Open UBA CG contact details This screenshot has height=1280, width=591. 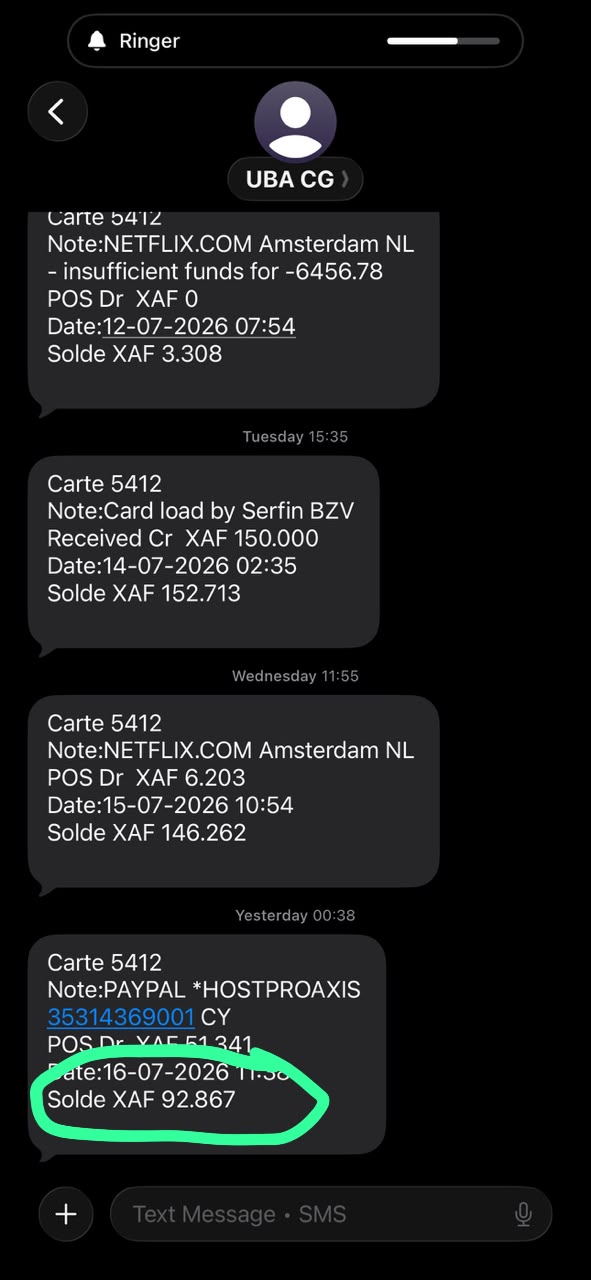point(296,180)
